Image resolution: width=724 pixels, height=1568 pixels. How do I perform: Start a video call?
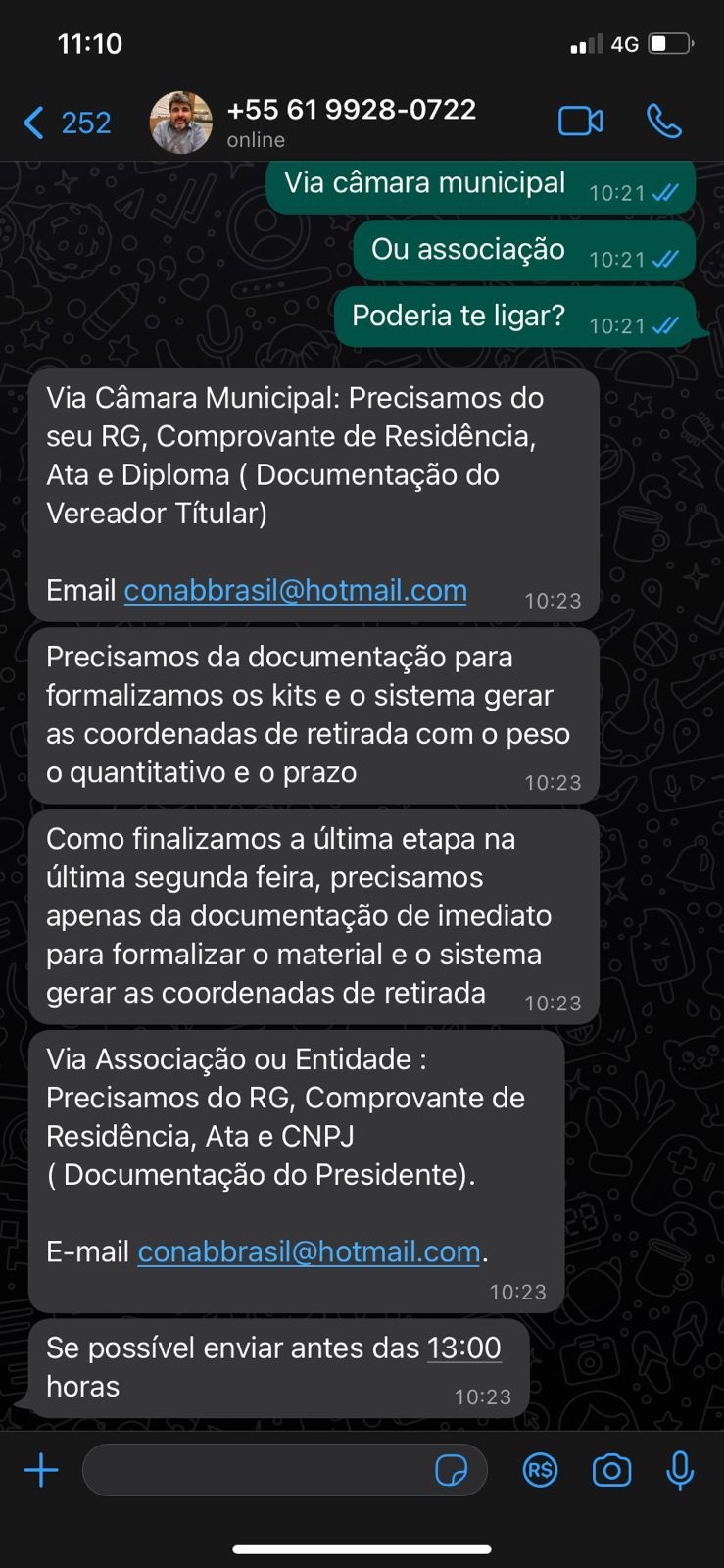580,121
